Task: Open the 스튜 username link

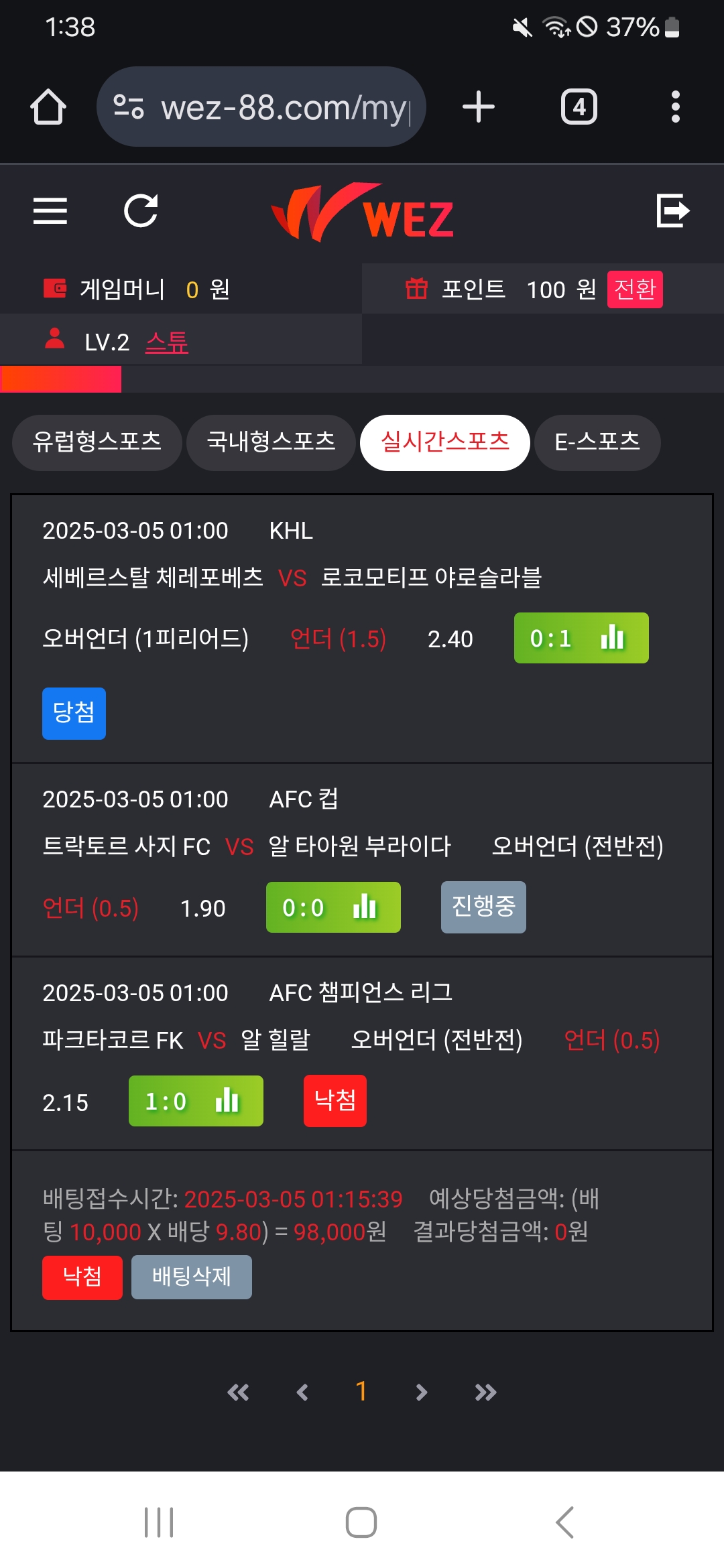Action: (x=167, y=342)
